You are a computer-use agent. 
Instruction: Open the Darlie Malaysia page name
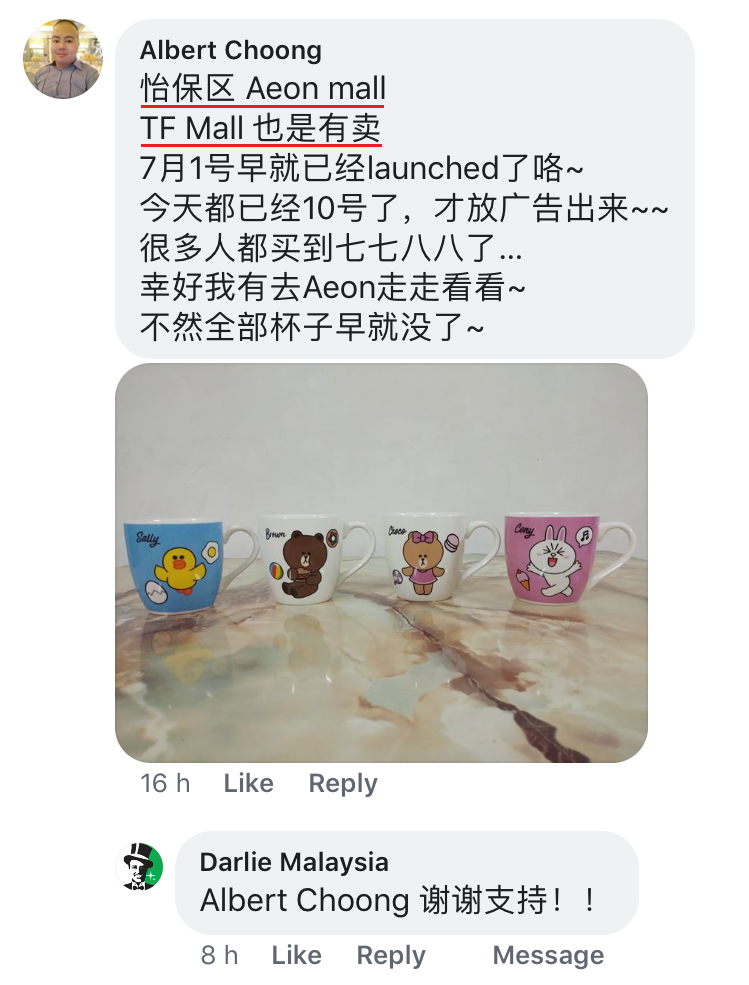pyautogui.click(x=294, y=862)
